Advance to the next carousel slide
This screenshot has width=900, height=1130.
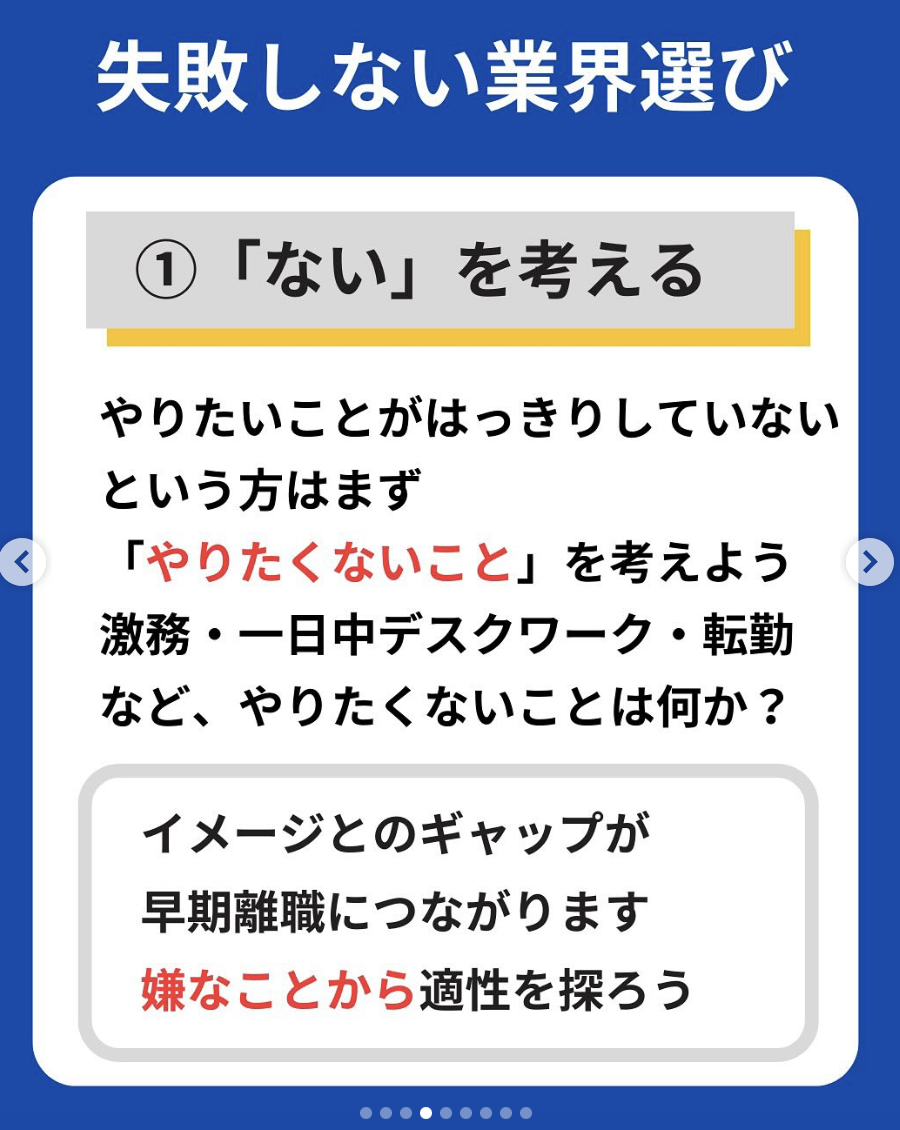click(869, 563)
